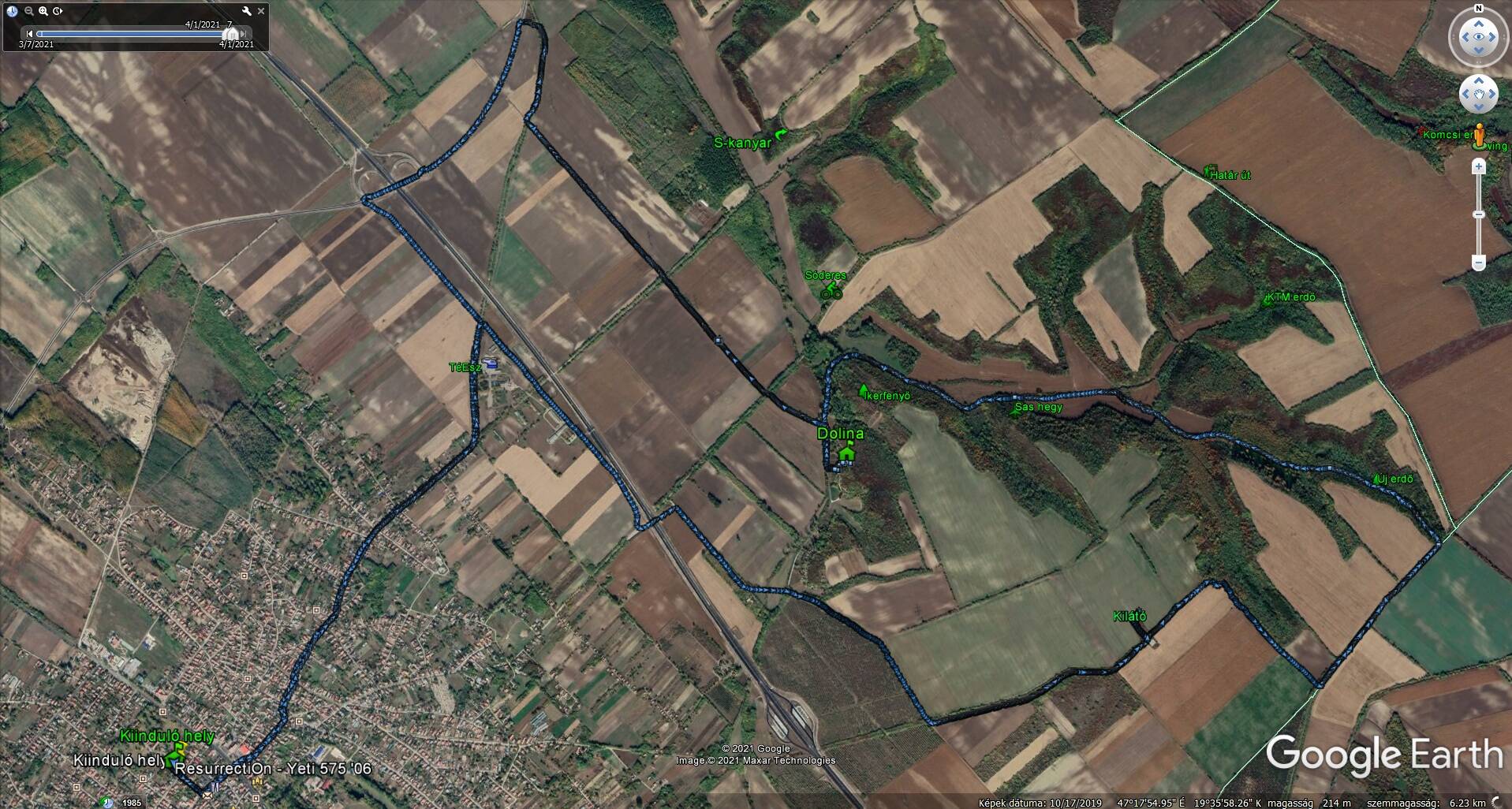Zoom in the time slider range
This screenshot has width=1512, height=809.
point(43,11)
